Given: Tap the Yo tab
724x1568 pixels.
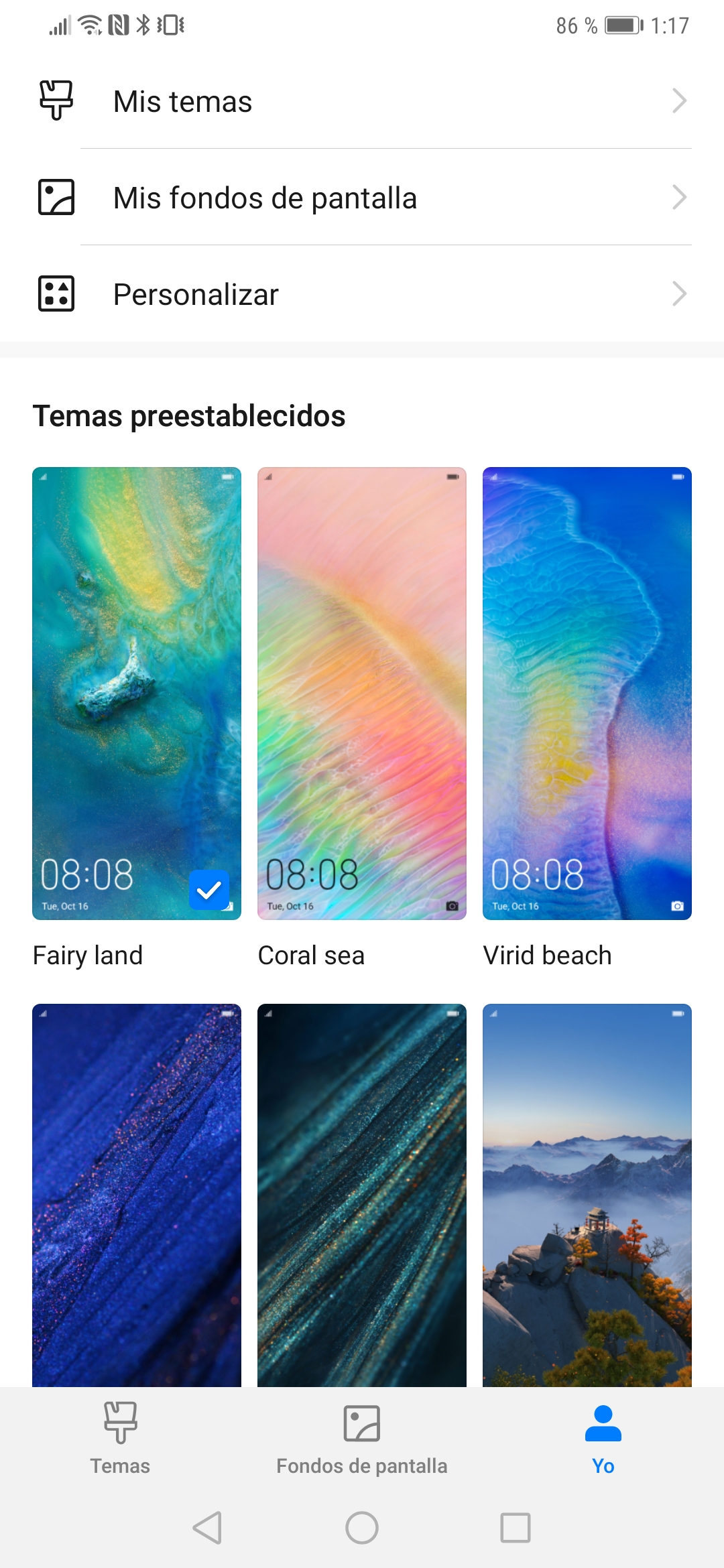Looking at the screenshot, I should point(603,1438).
